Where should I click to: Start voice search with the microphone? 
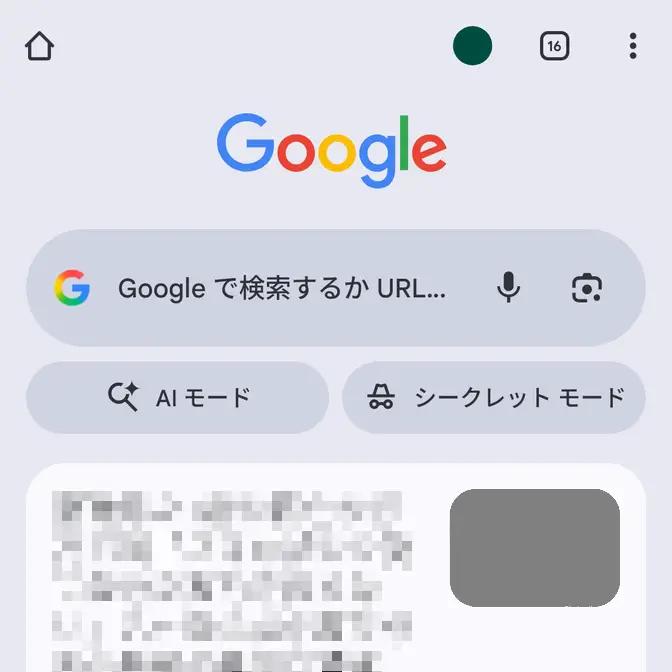point(508,289)
